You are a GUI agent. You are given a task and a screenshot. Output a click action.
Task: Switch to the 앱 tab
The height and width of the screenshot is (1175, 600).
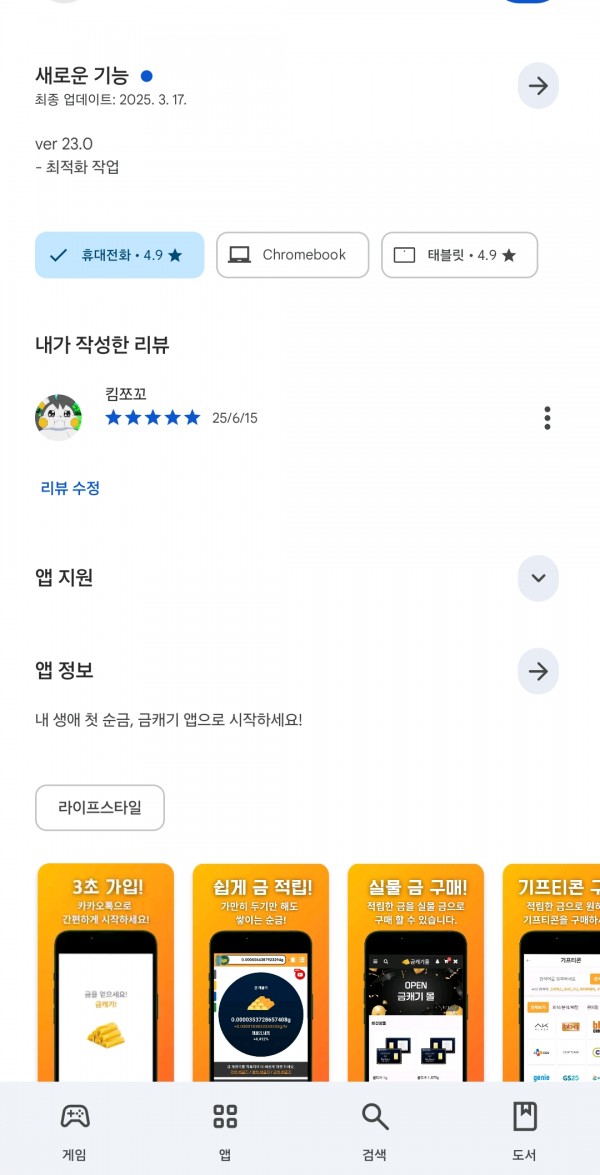click(x=225, y=1132)
